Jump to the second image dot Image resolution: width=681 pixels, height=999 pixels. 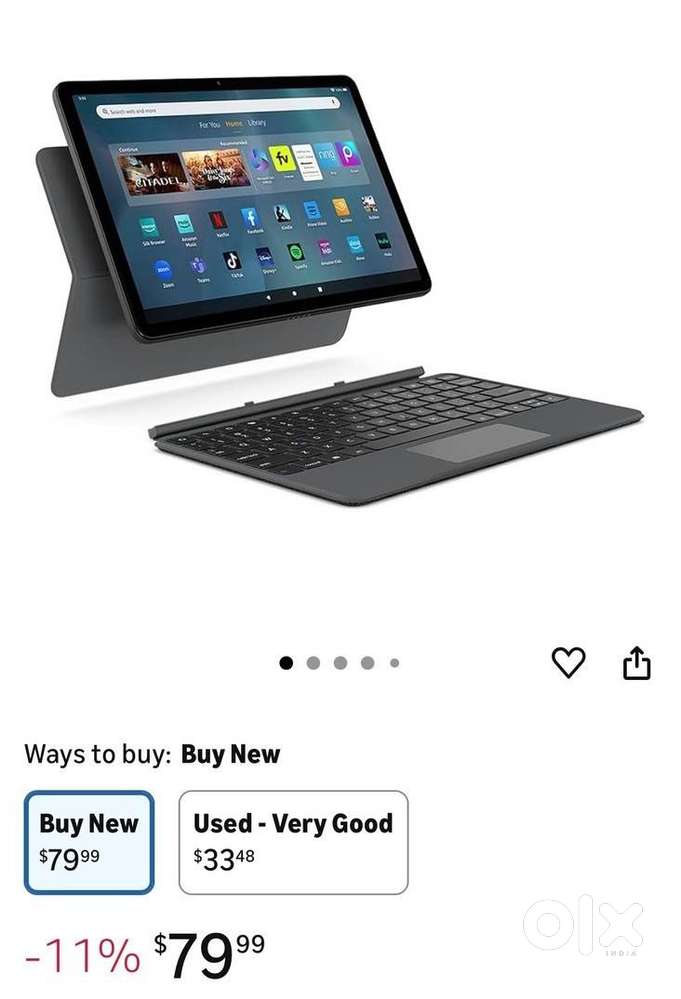[313, 663]
